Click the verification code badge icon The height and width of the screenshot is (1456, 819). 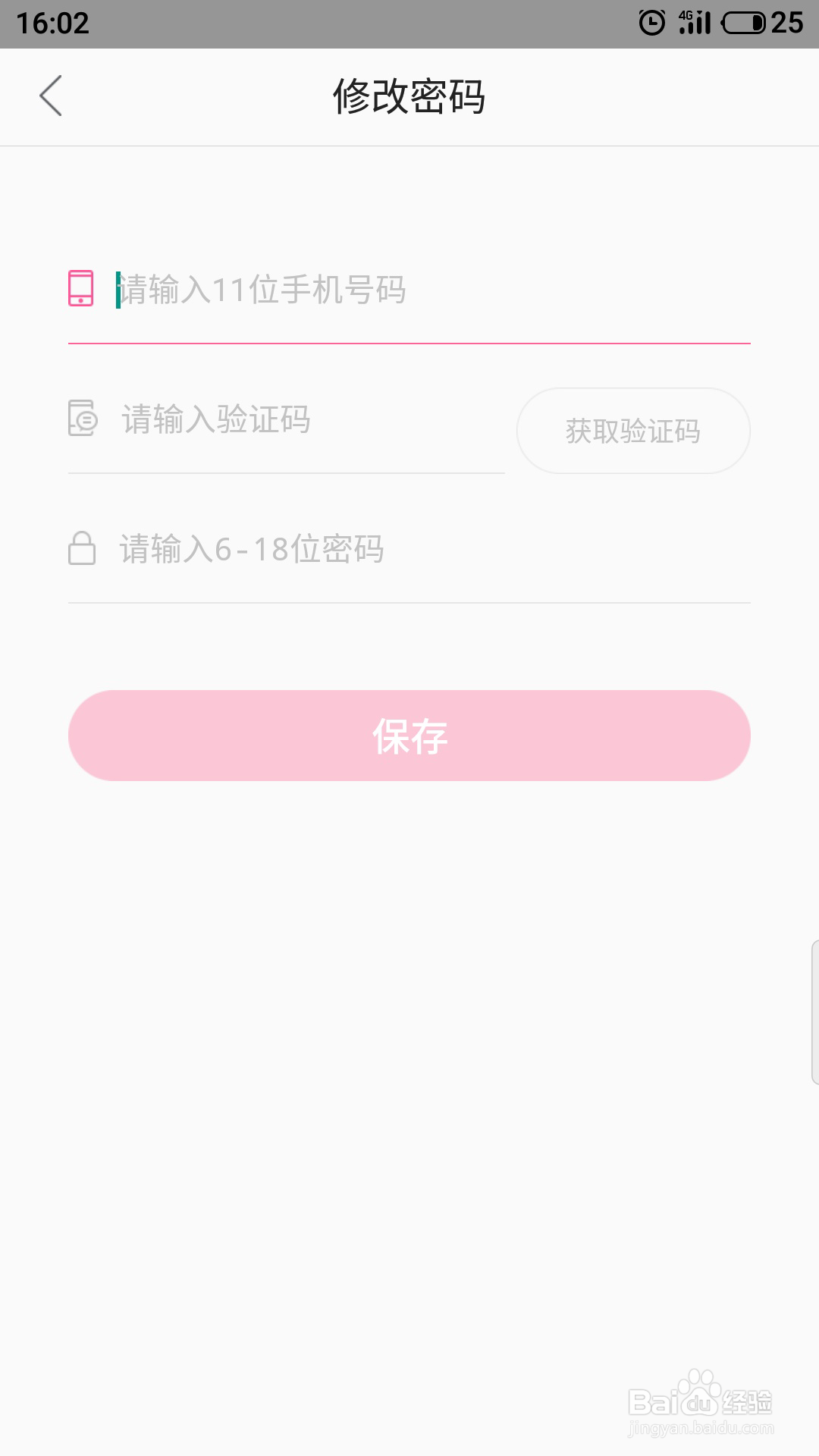point(82,419)
